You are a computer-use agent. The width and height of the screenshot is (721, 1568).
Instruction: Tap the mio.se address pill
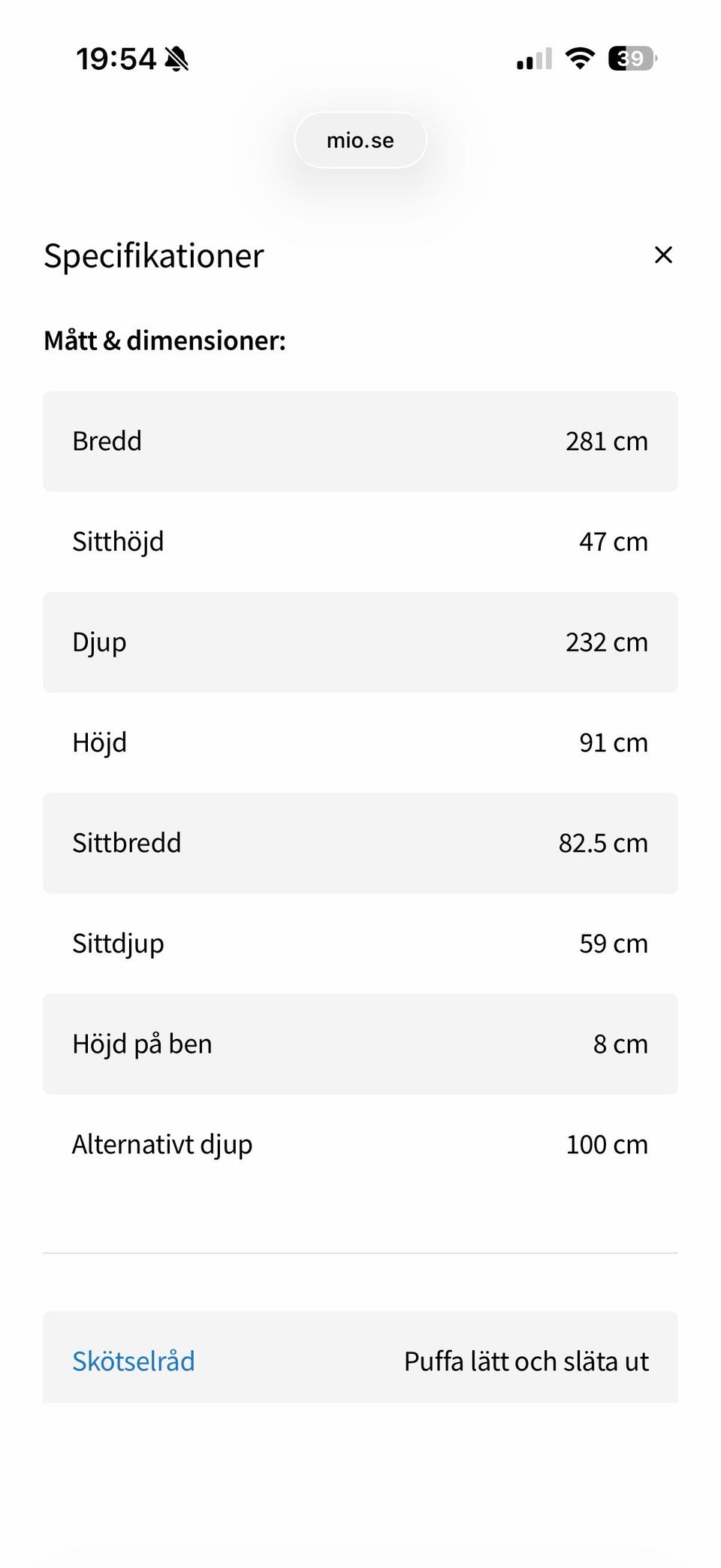tap(360, 140)
